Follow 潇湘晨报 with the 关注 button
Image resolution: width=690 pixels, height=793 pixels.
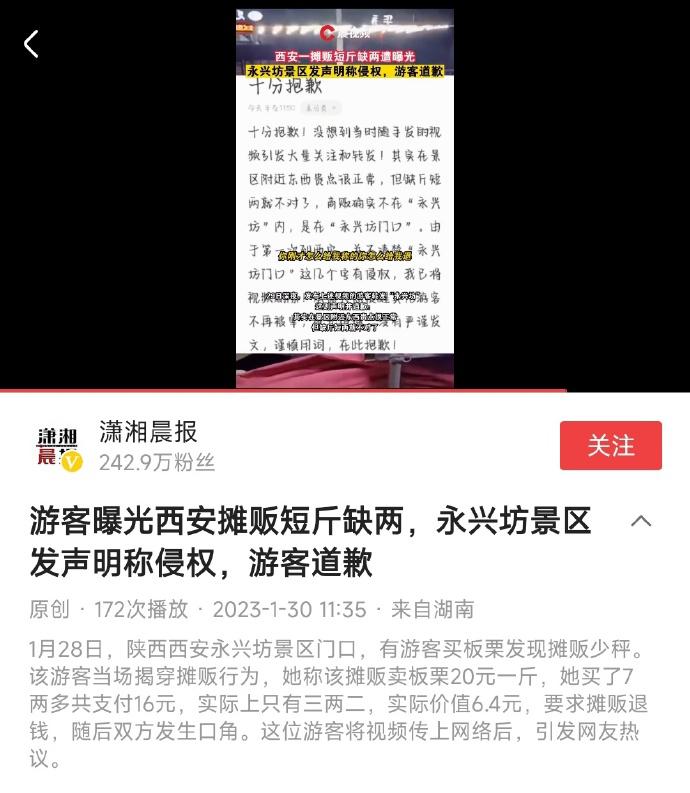pyautogui.click(x=610, y=445)
